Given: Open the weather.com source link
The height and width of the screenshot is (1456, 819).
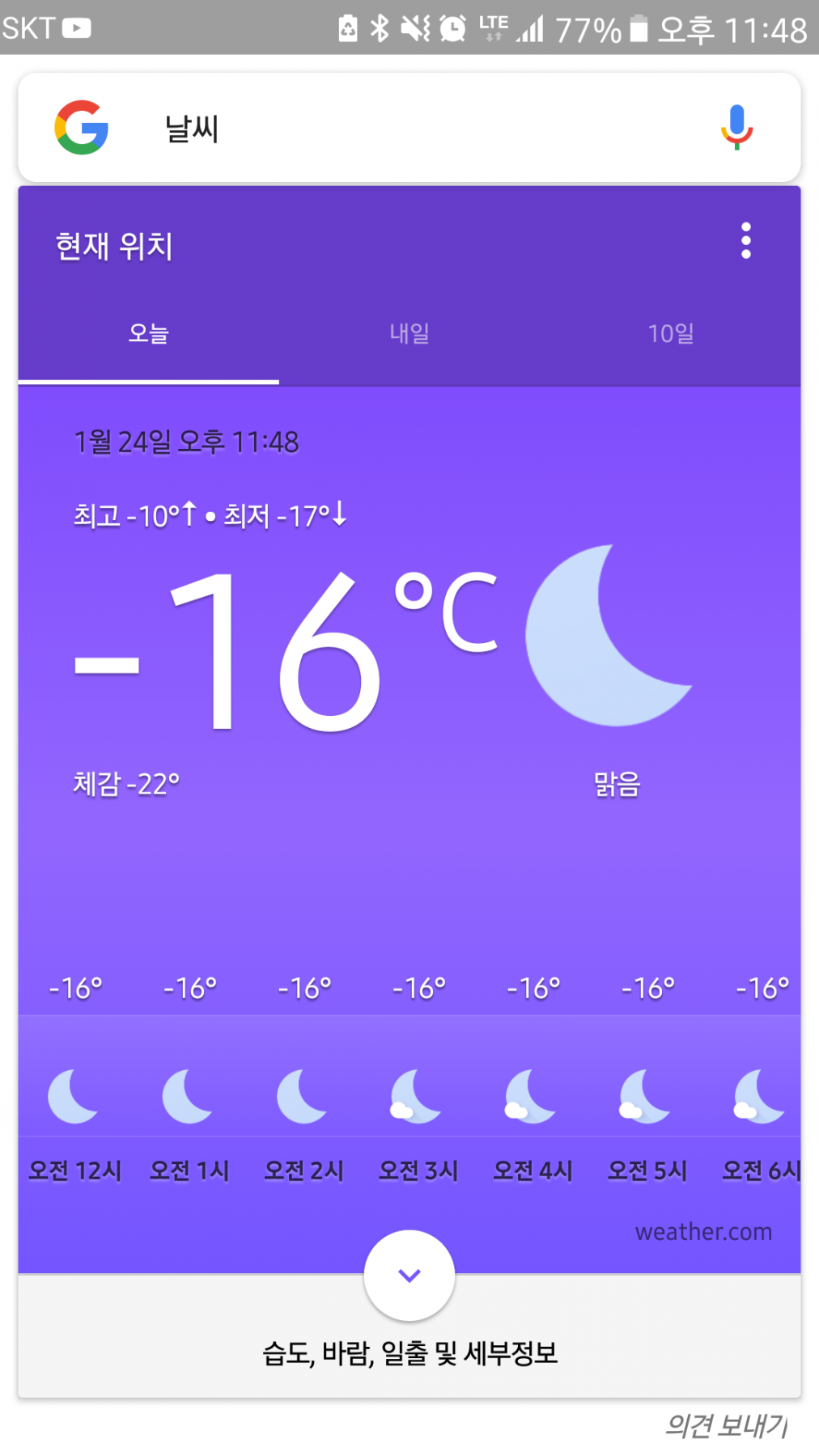Looking at the screenshot, I should click(703, 1232).
